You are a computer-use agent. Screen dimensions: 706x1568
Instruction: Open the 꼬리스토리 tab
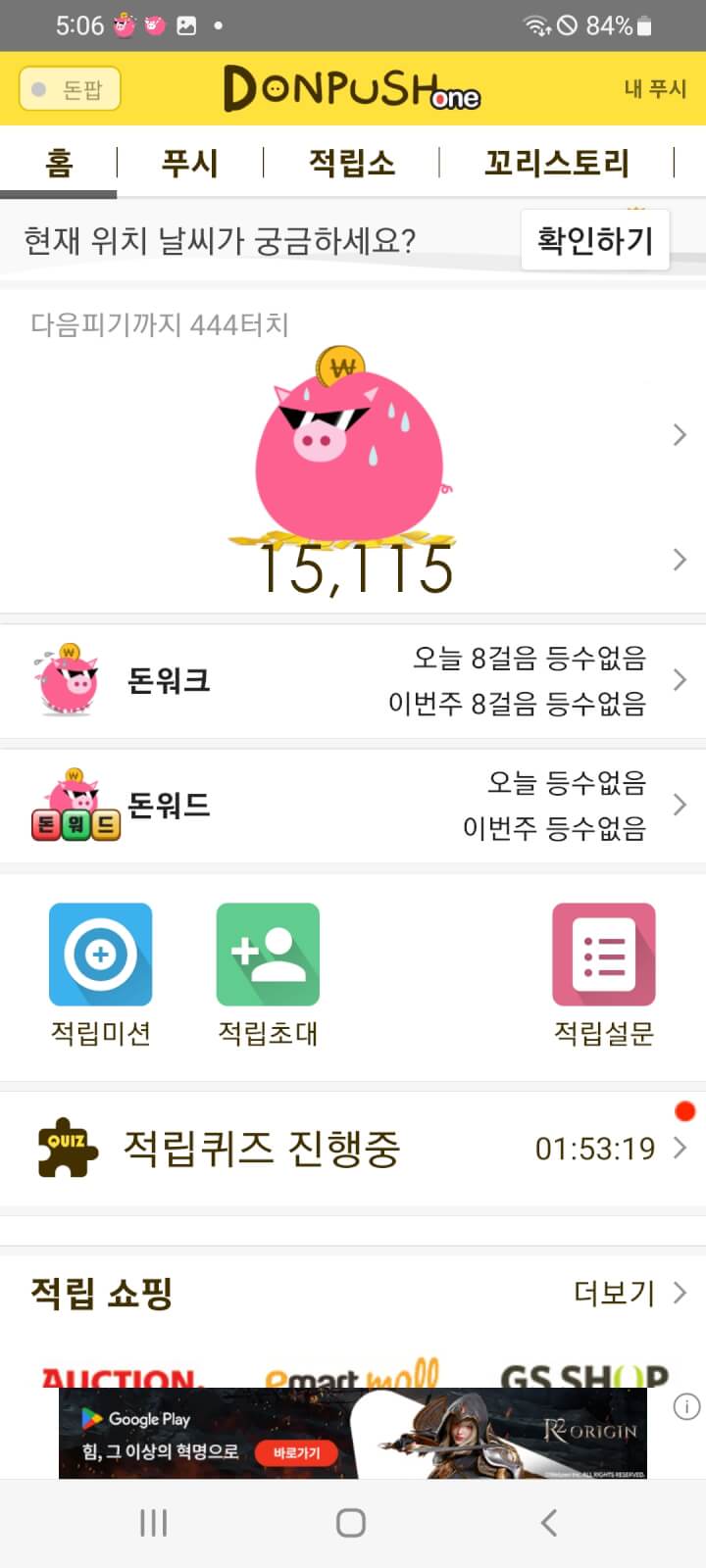tap(556, 163)
